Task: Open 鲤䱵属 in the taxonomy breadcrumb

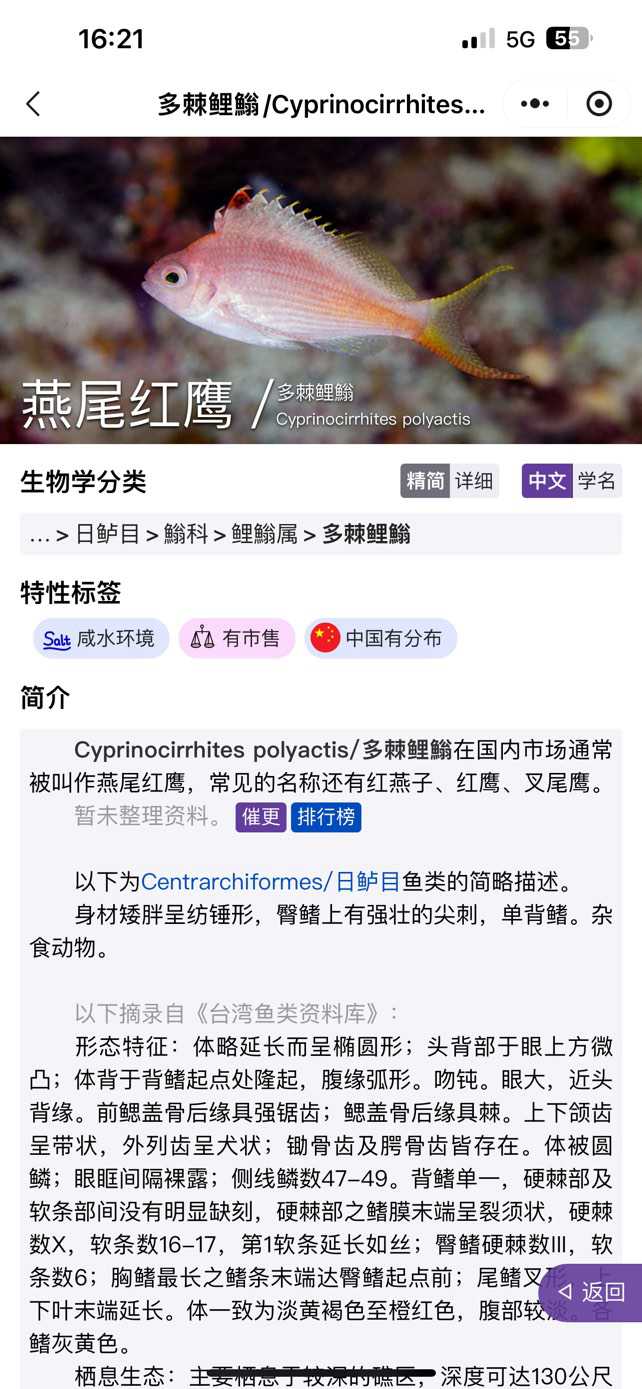Action: pos(264,535)
